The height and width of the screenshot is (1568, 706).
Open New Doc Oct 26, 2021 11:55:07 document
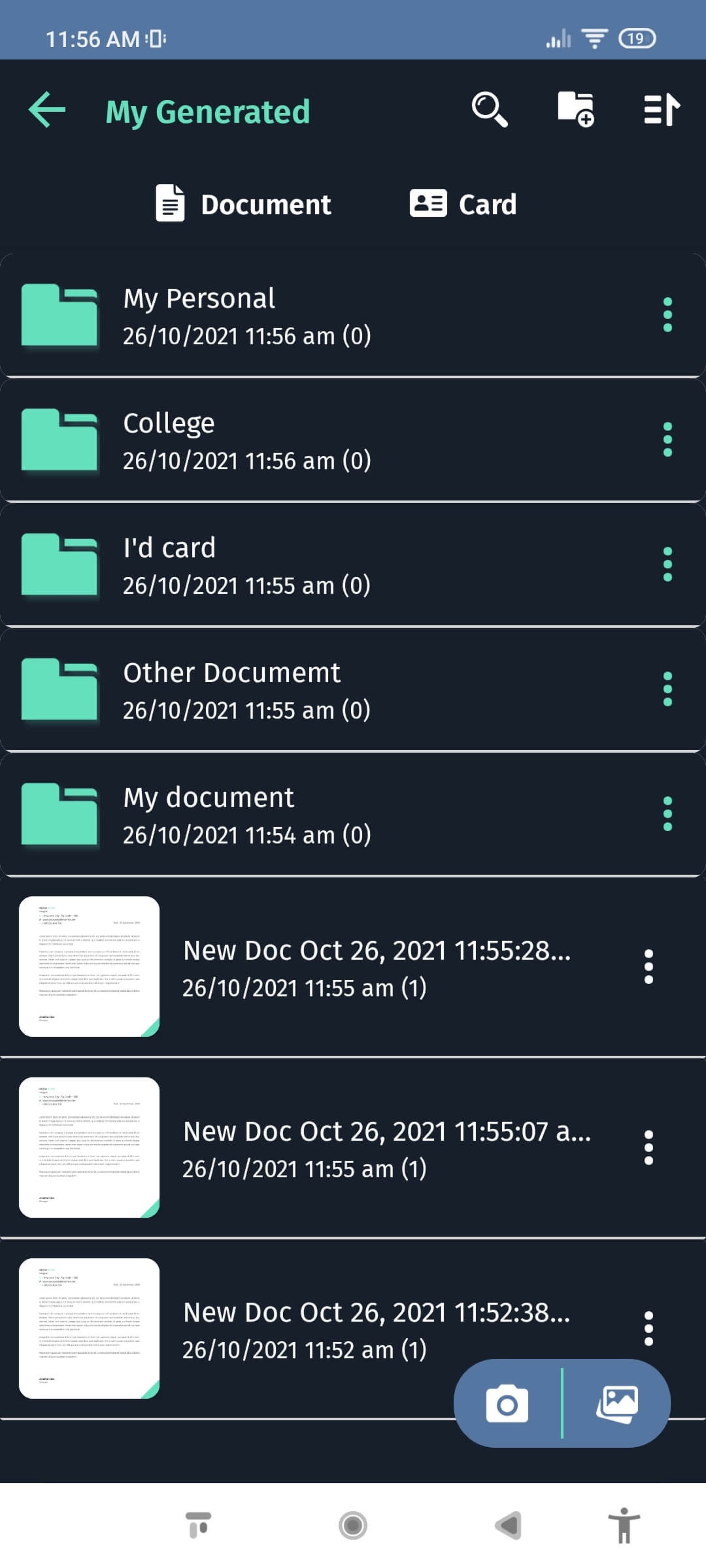tap(353, 1148)
